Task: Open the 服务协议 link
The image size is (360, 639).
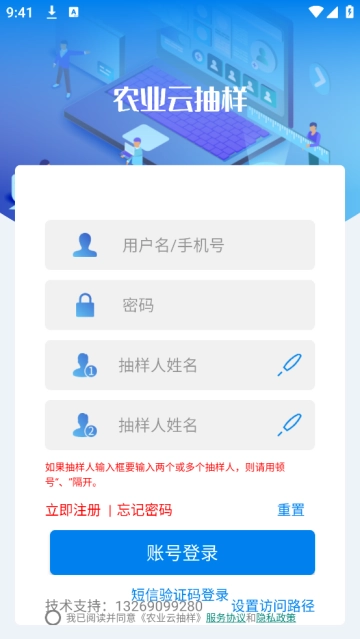Action: [x=225, y=618]
